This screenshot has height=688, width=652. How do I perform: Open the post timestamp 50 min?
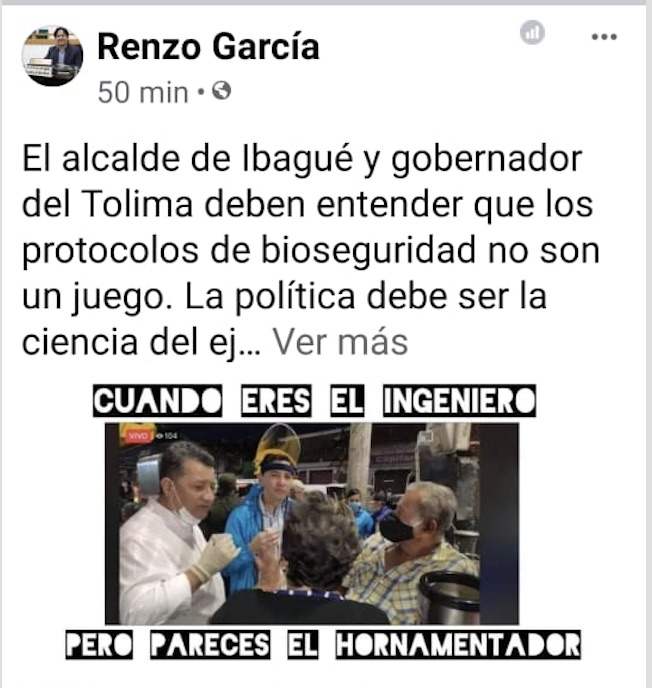(x=143, y=93)
